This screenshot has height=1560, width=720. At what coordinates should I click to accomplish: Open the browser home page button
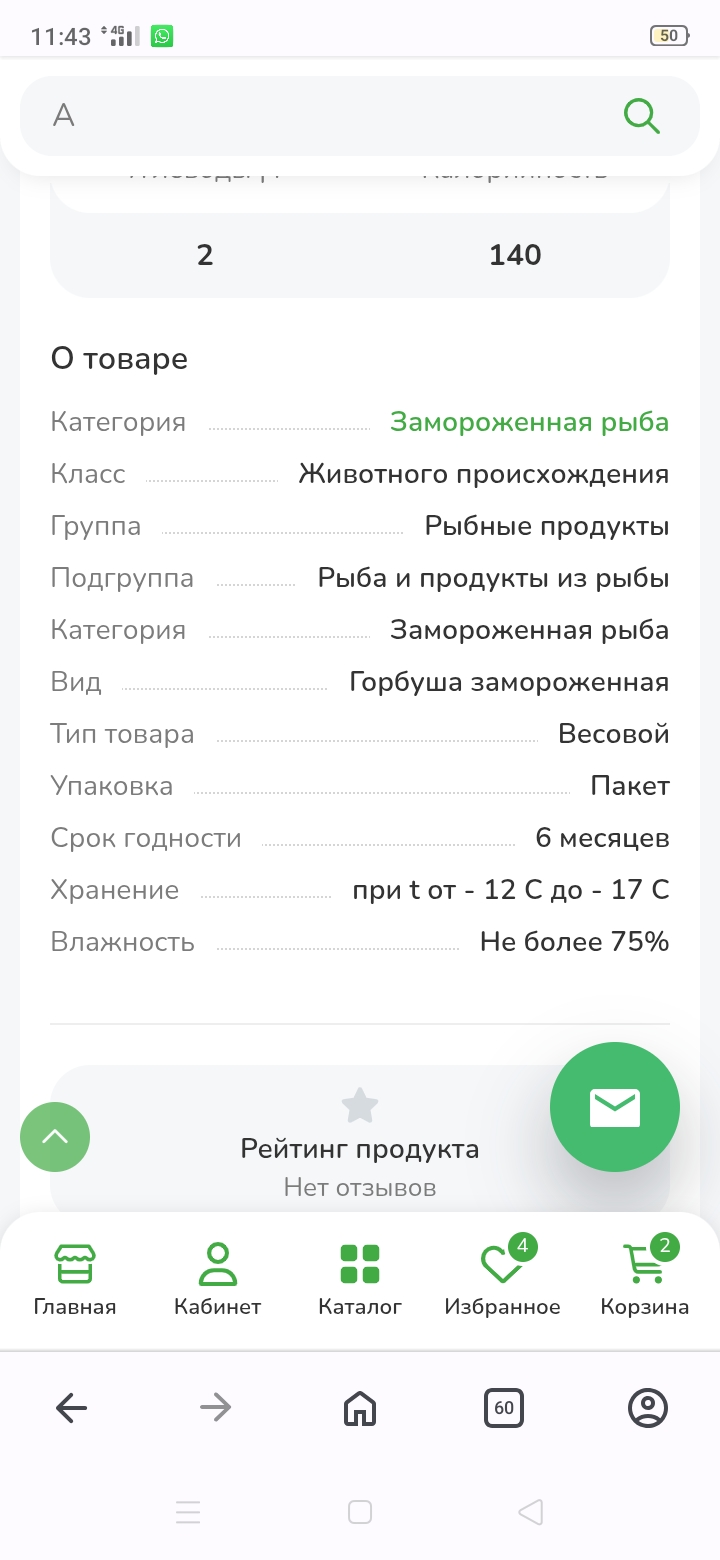(360, 1408)
